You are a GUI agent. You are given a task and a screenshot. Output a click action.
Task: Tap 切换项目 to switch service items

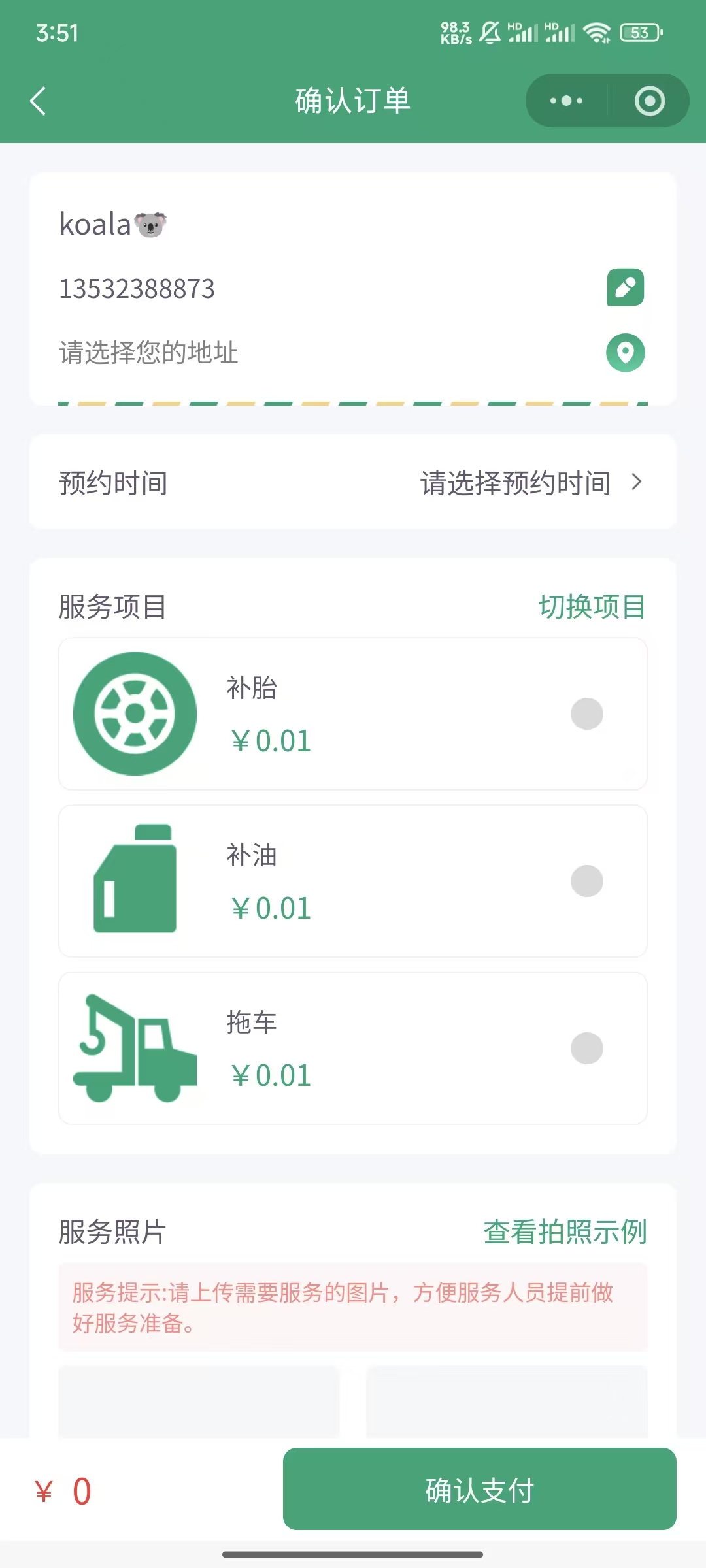(x=592, y=607)
